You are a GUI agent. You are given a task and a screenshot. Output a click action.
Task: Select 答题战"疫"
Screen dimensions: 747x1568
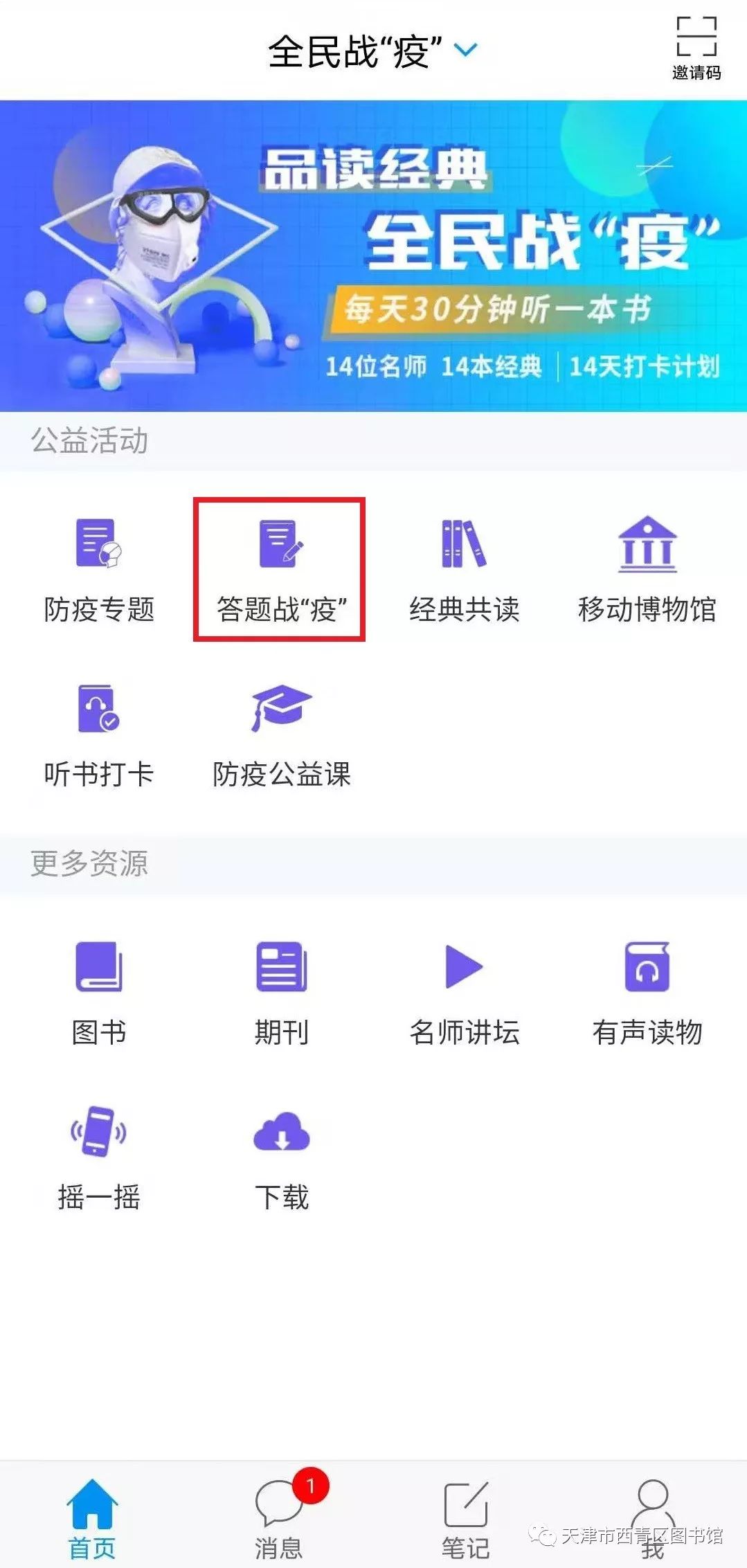280,569
